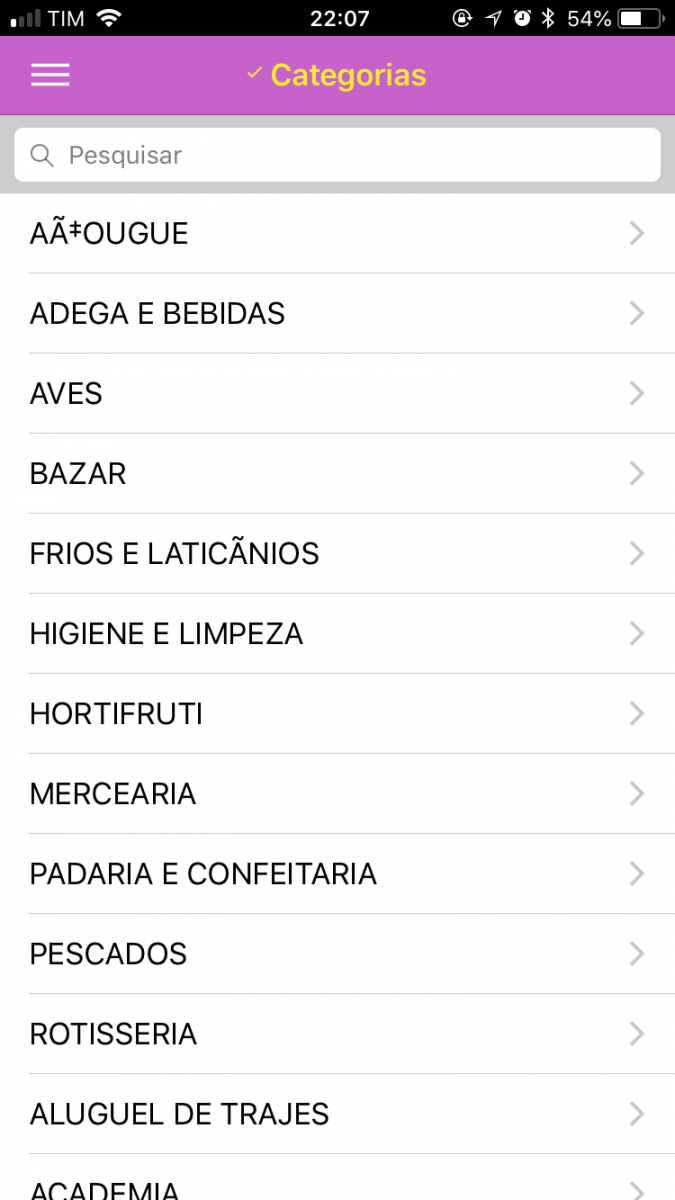This screenshot has height=1200, width=675.
Task: Tap the Pesquisar search field
Action: (337, 155)
